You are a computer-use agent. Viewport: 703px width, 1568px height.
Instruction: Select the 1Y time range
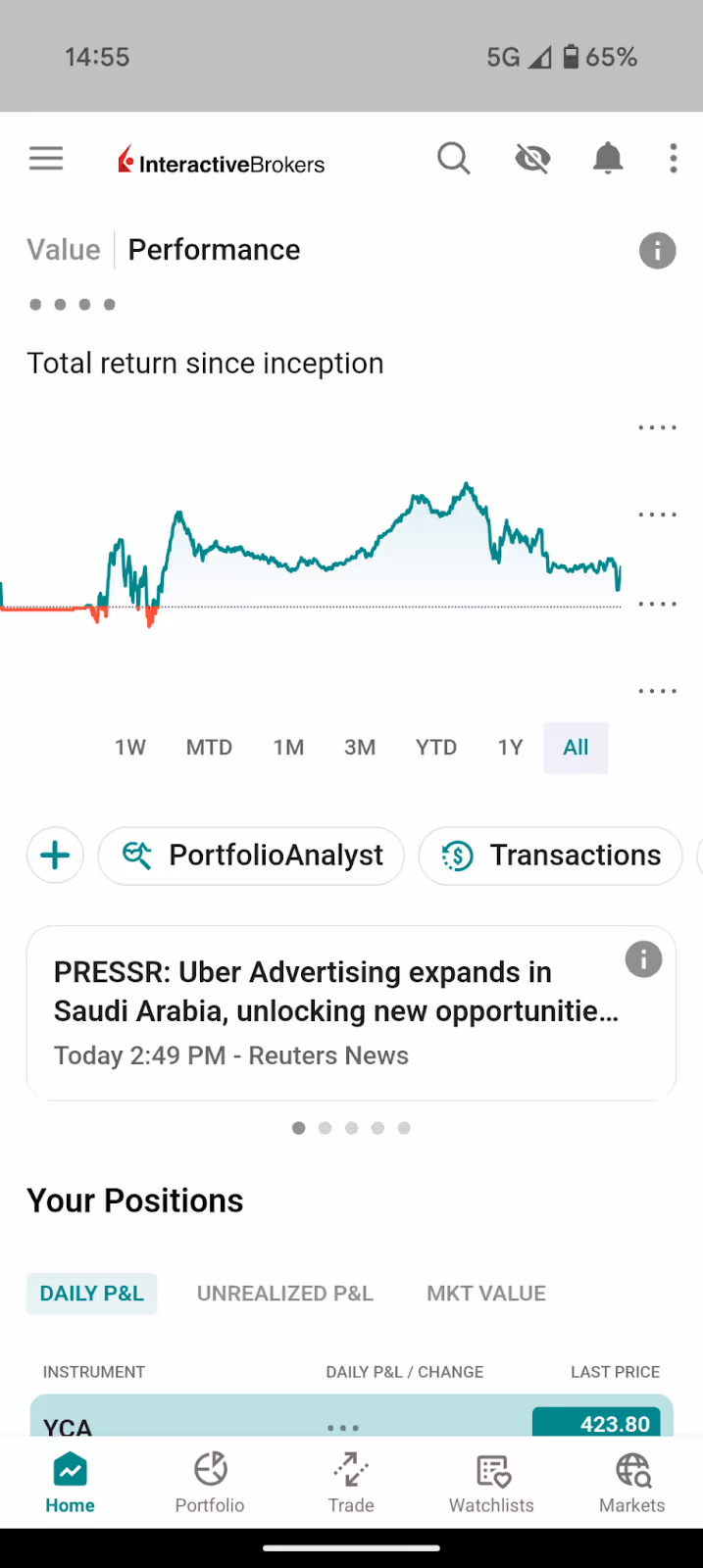[x=510, y=748]
